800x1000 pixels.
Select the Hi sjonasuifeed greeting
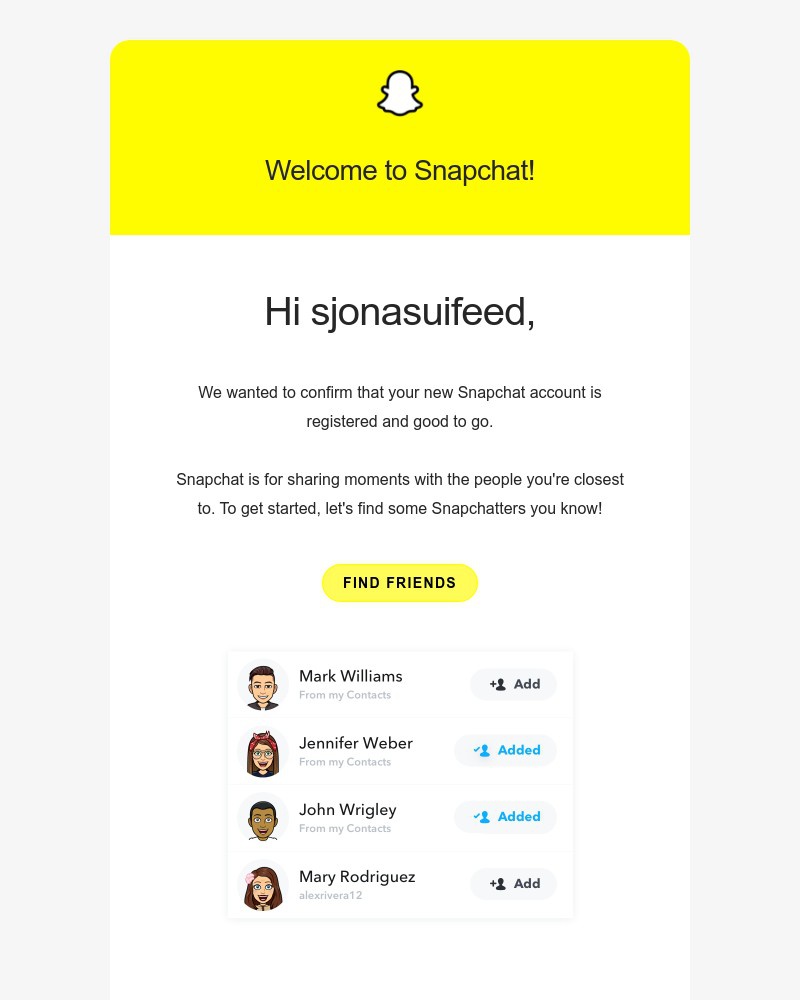pyautogui.click(x=400, y=311)
